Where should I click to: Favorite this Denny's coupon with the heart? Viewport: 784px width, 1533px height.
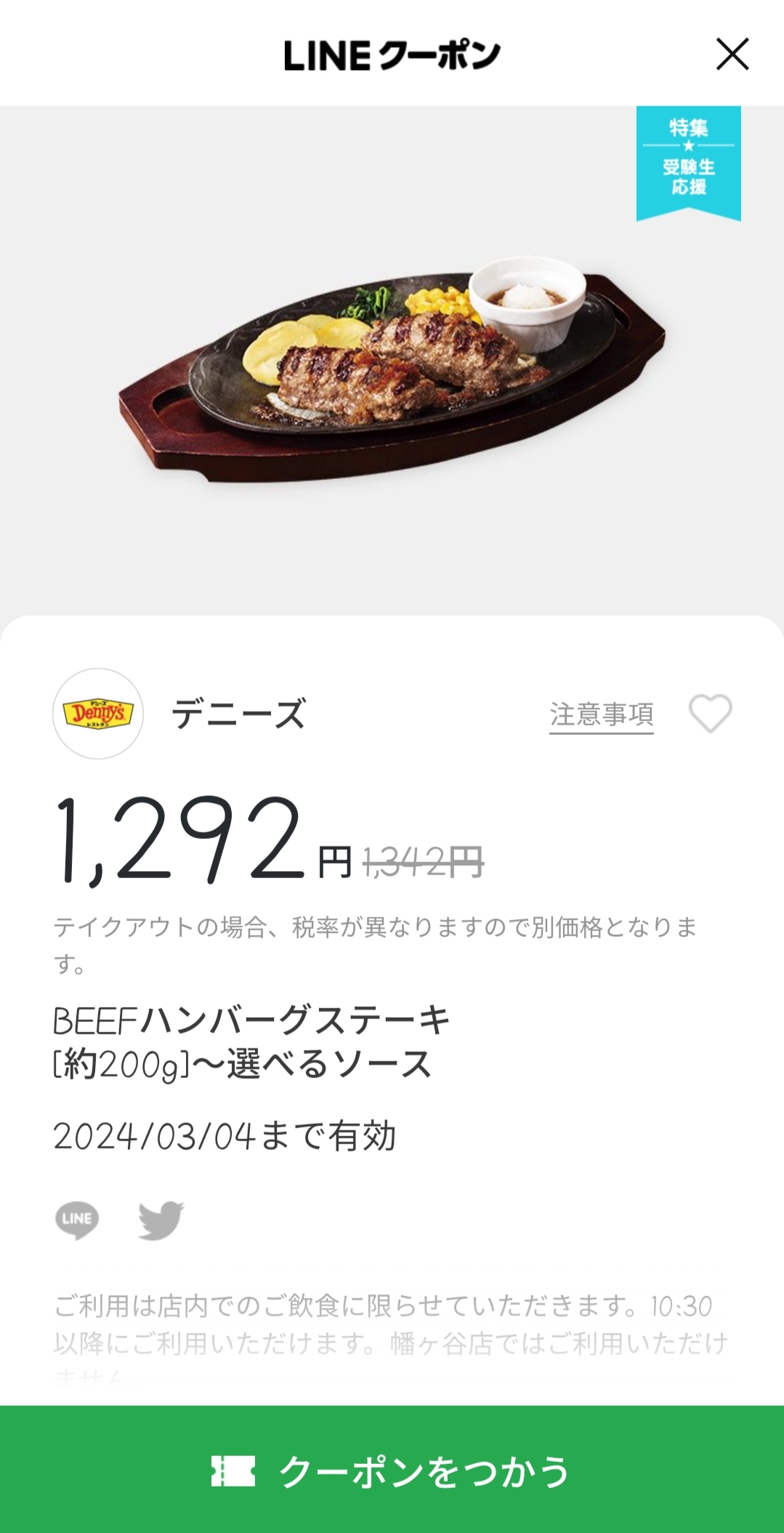tap(710, 714)
